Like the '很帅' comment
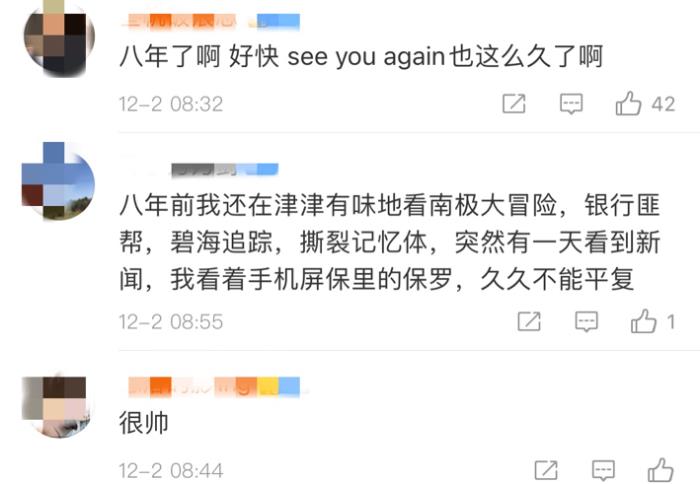Image resolution: width=700 pixels, height=484 pixels. [660, 469]
